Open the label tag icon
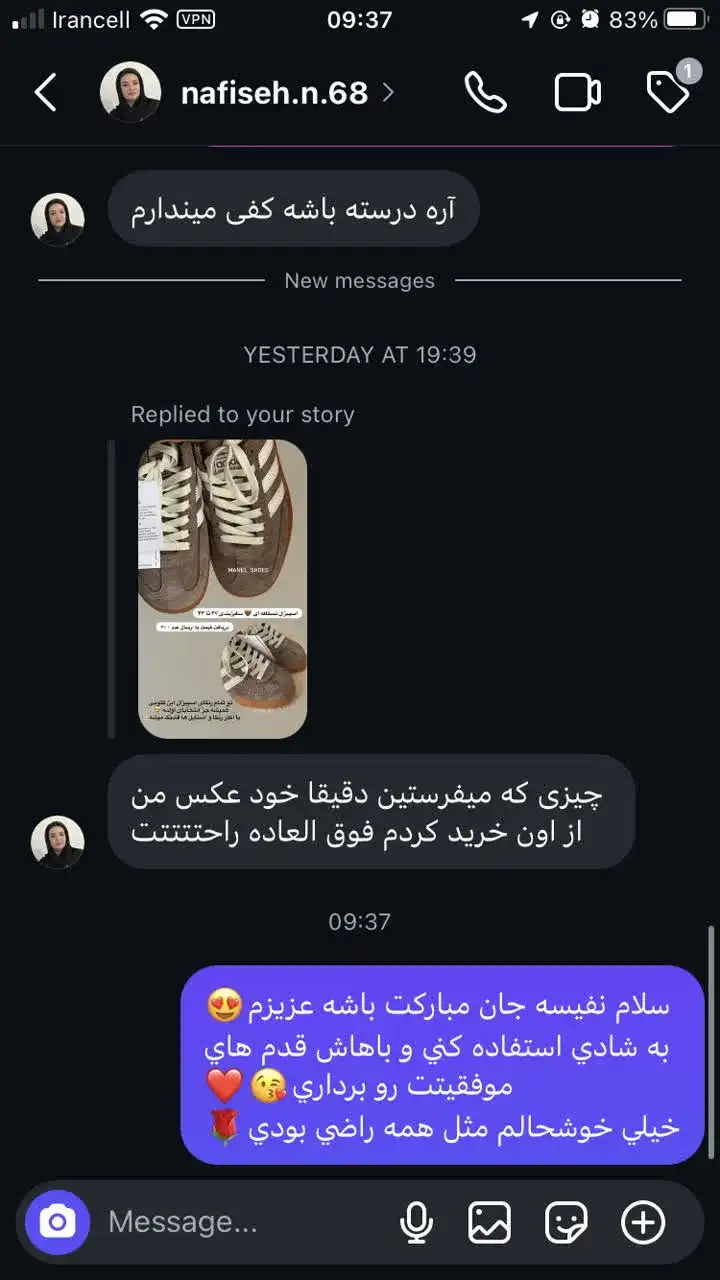Image resolution: width=720 pixels, height=1280 pixels. click(668, 92)
